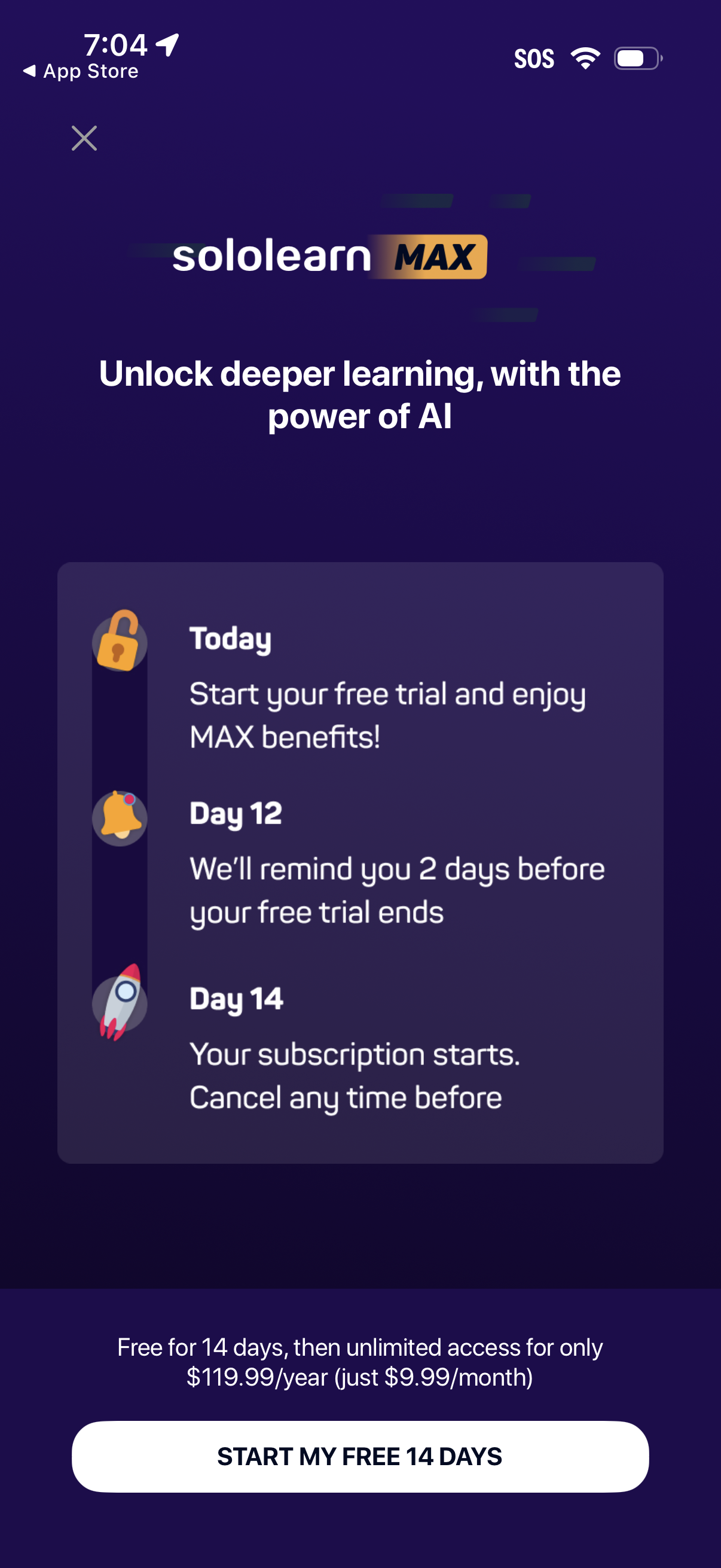Dismiss the paywall with the X icon

pyautogui.click(x=84, y=138)
